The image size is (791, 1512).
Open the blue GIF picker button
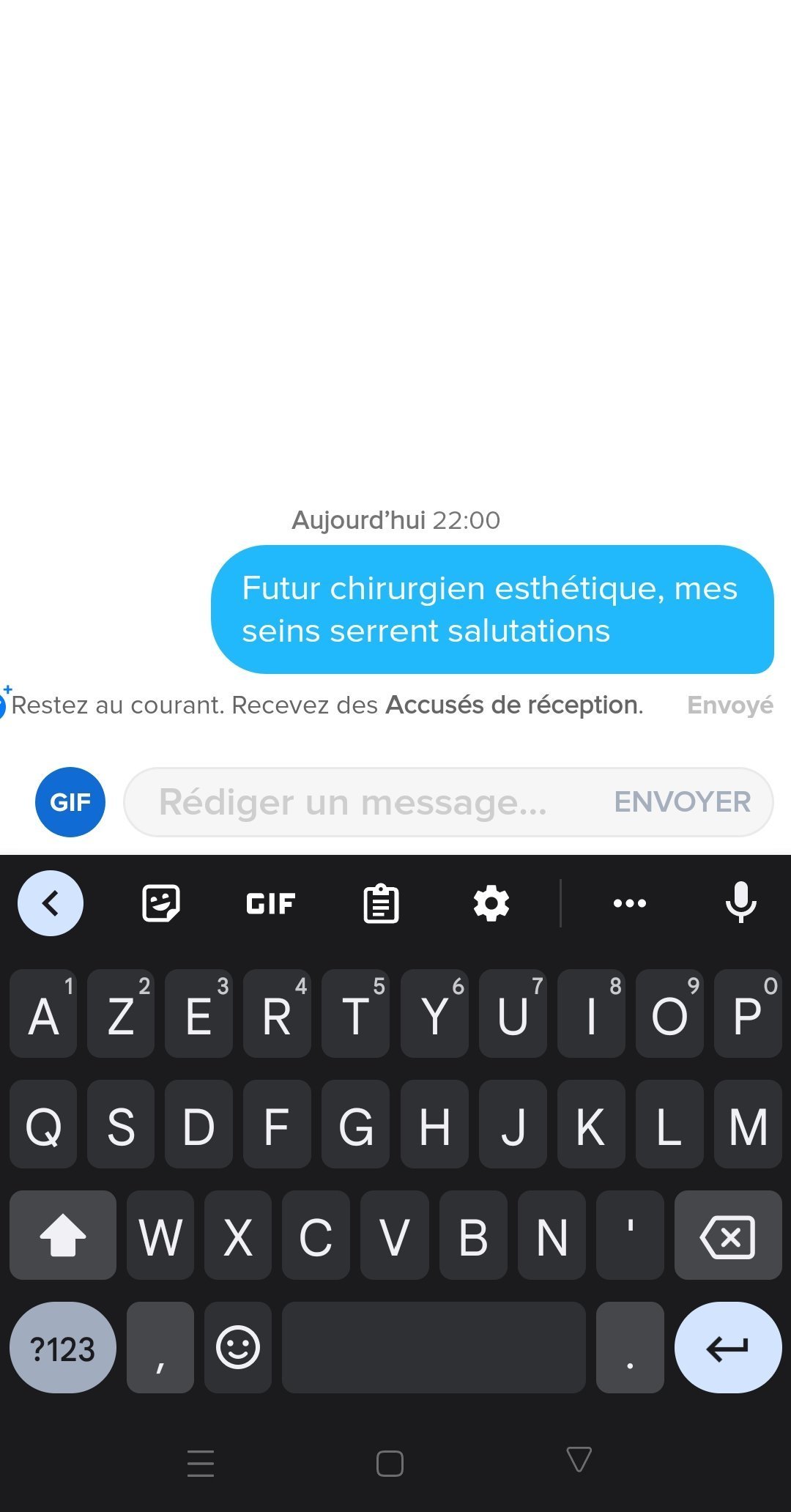click(70, 802)
